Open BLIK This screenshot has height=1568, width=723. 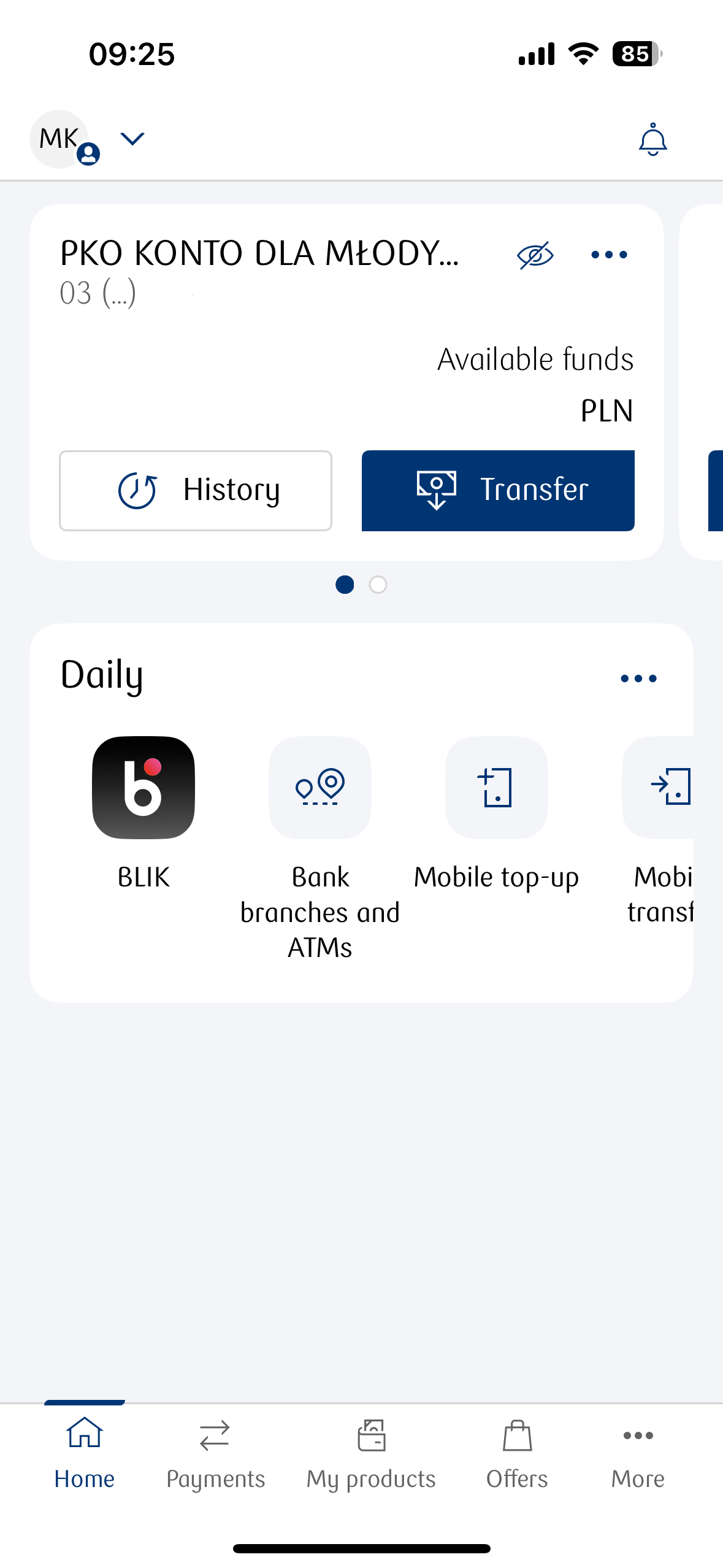(x=143, y=788)
